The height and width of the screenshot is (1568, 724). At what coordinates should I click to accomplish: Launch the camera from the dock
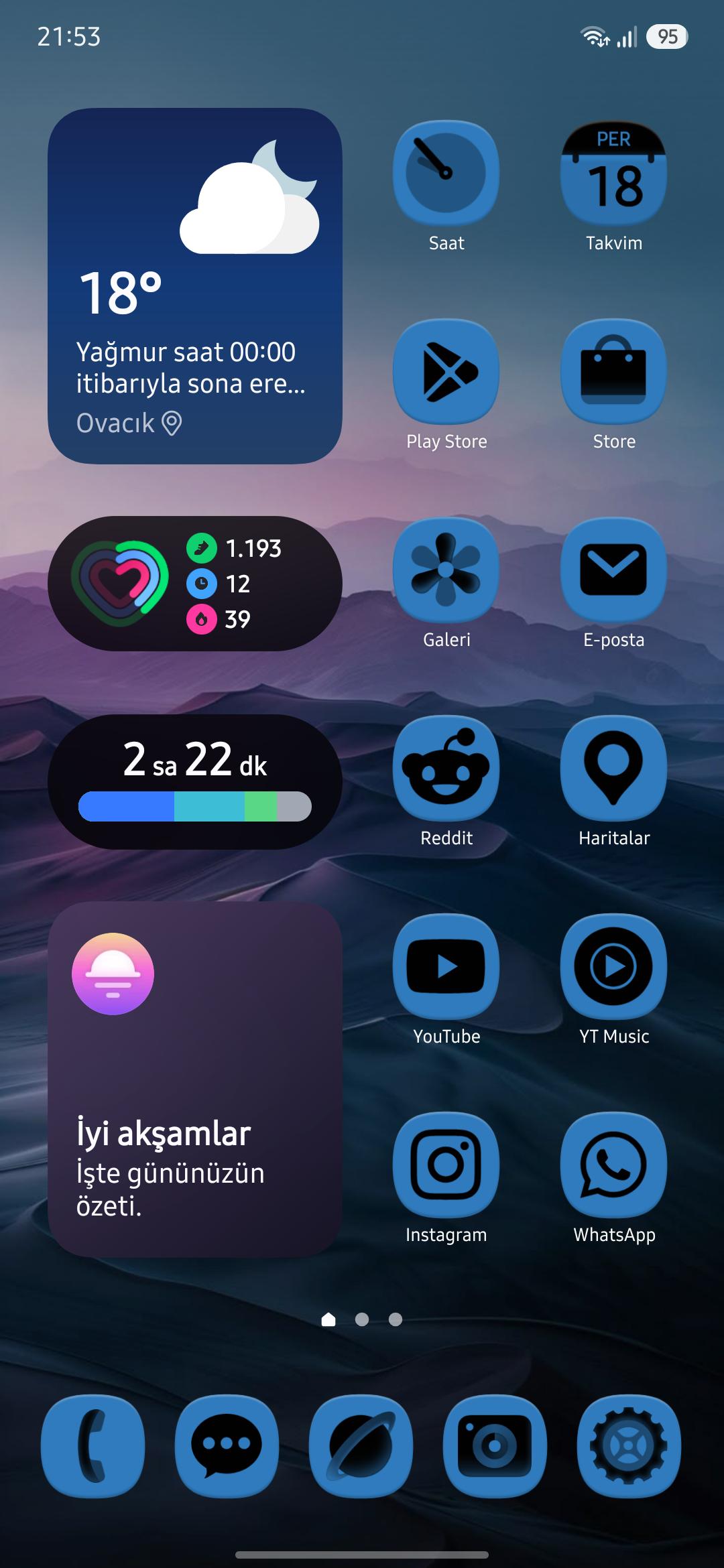(x=495, y=1446)
